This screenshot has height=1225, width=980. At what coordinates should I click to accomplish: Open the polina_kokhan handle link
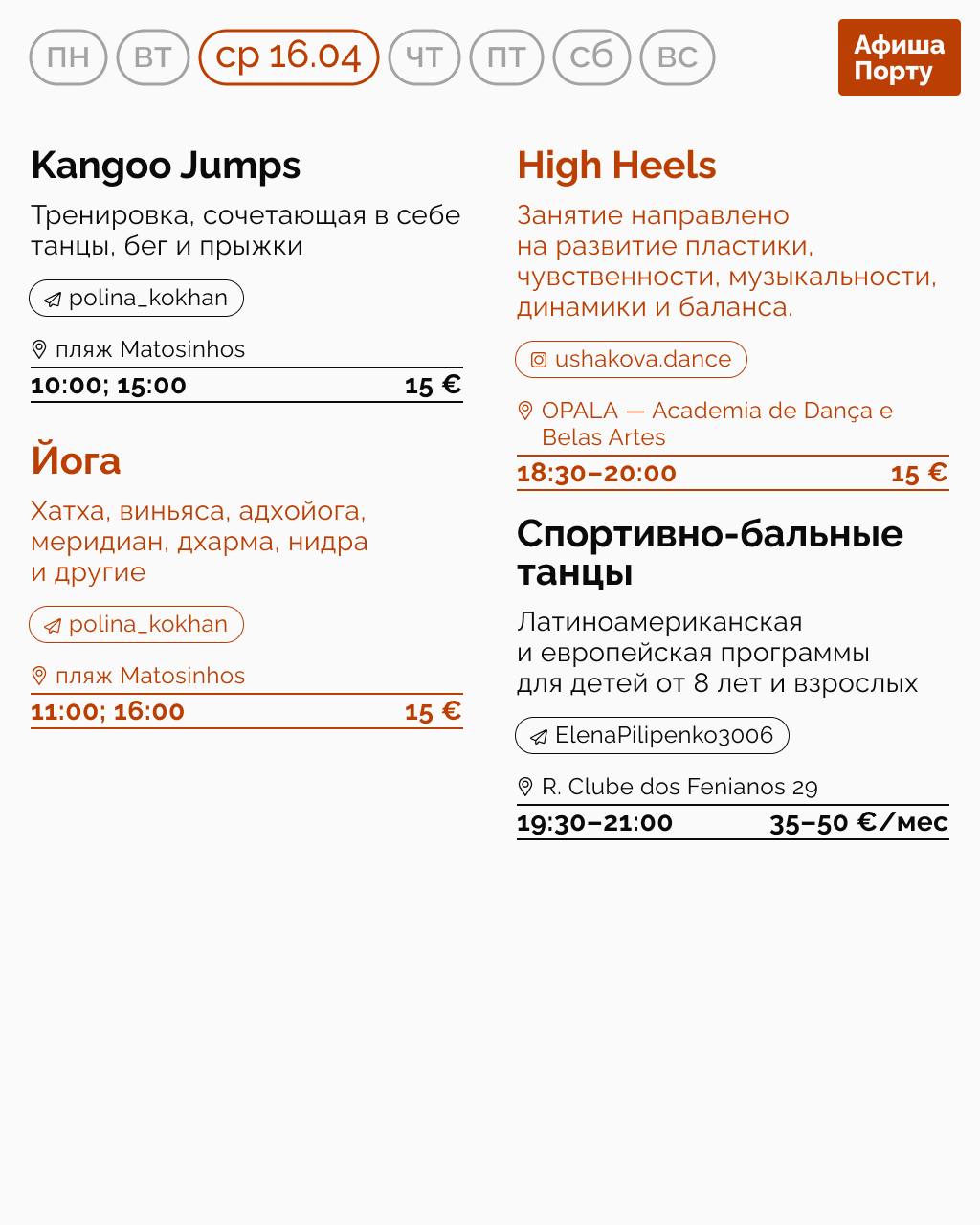click(x=145, y=298)
